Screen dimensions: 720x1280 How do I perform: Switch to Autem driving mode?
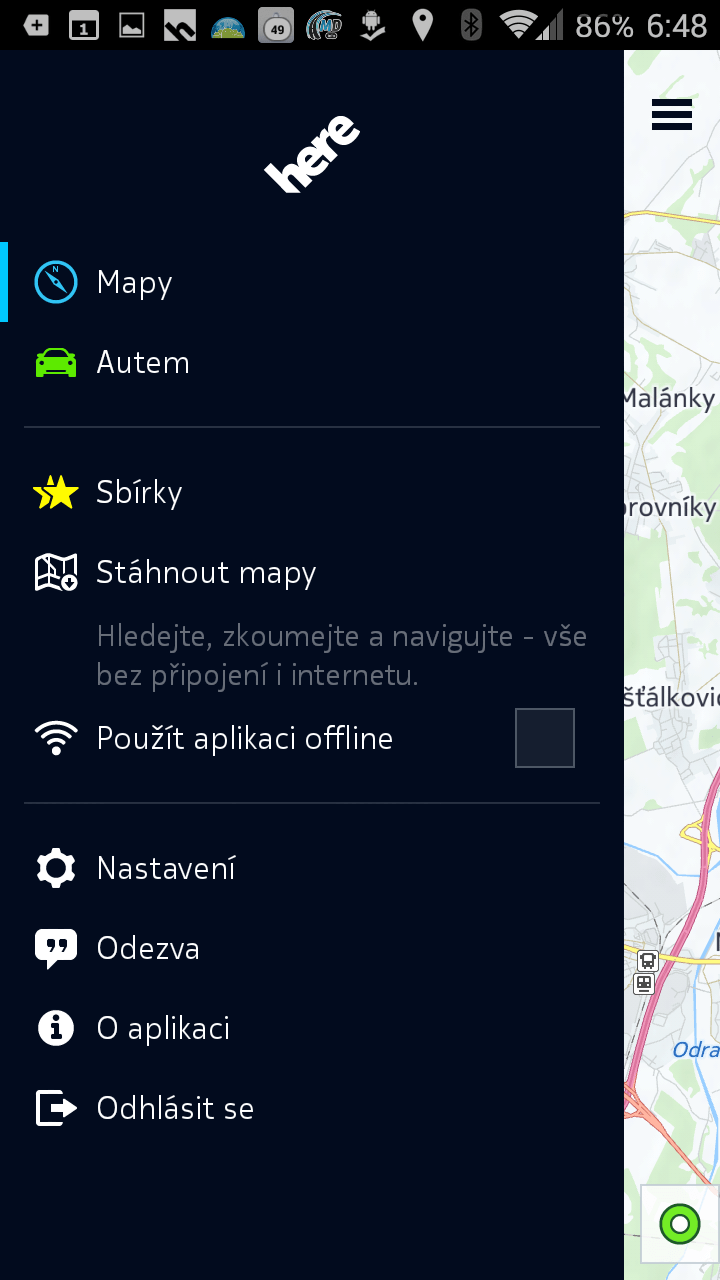pos(312,362)
